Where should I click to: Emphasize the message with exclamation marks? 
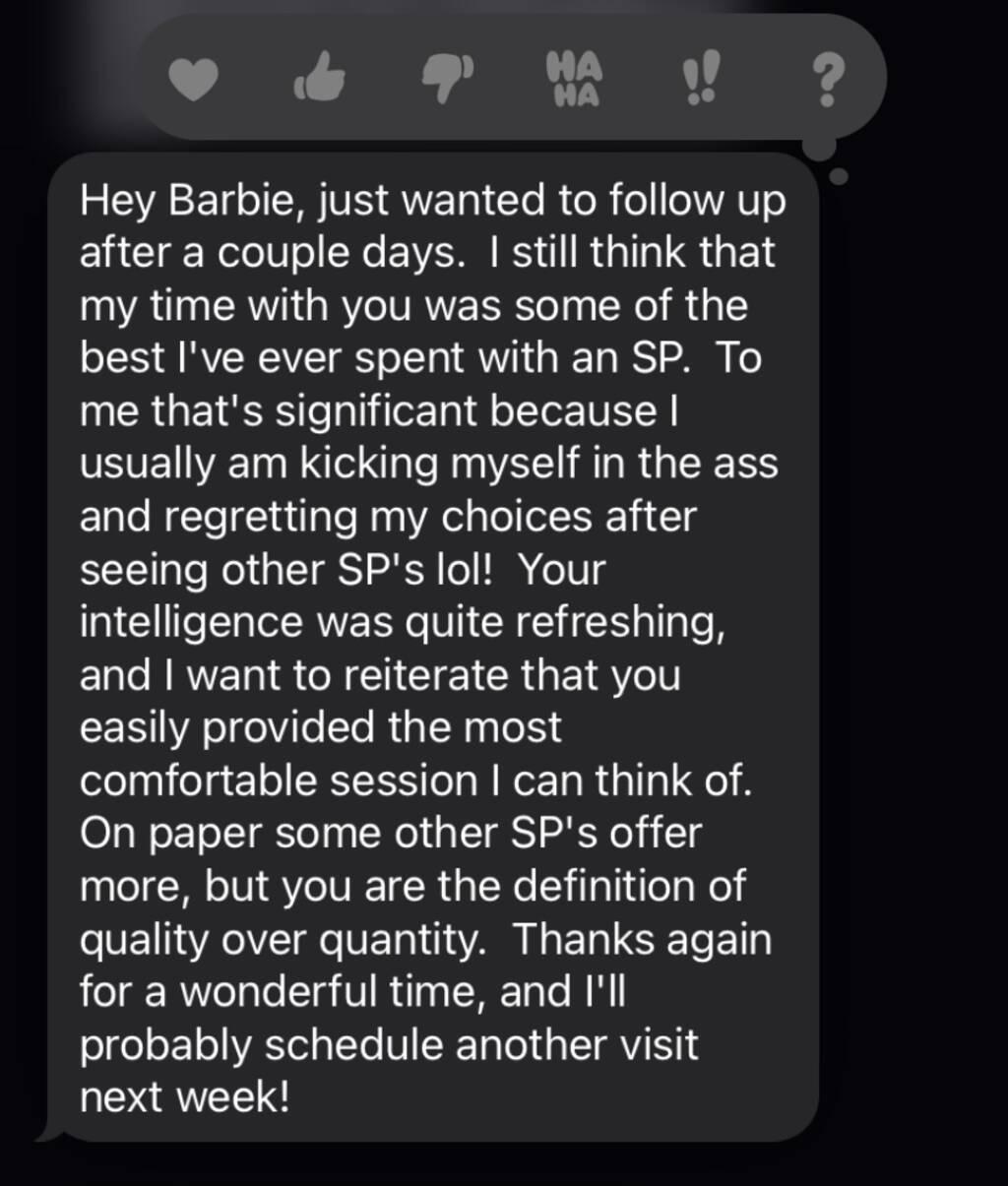(x=700, y=79)
